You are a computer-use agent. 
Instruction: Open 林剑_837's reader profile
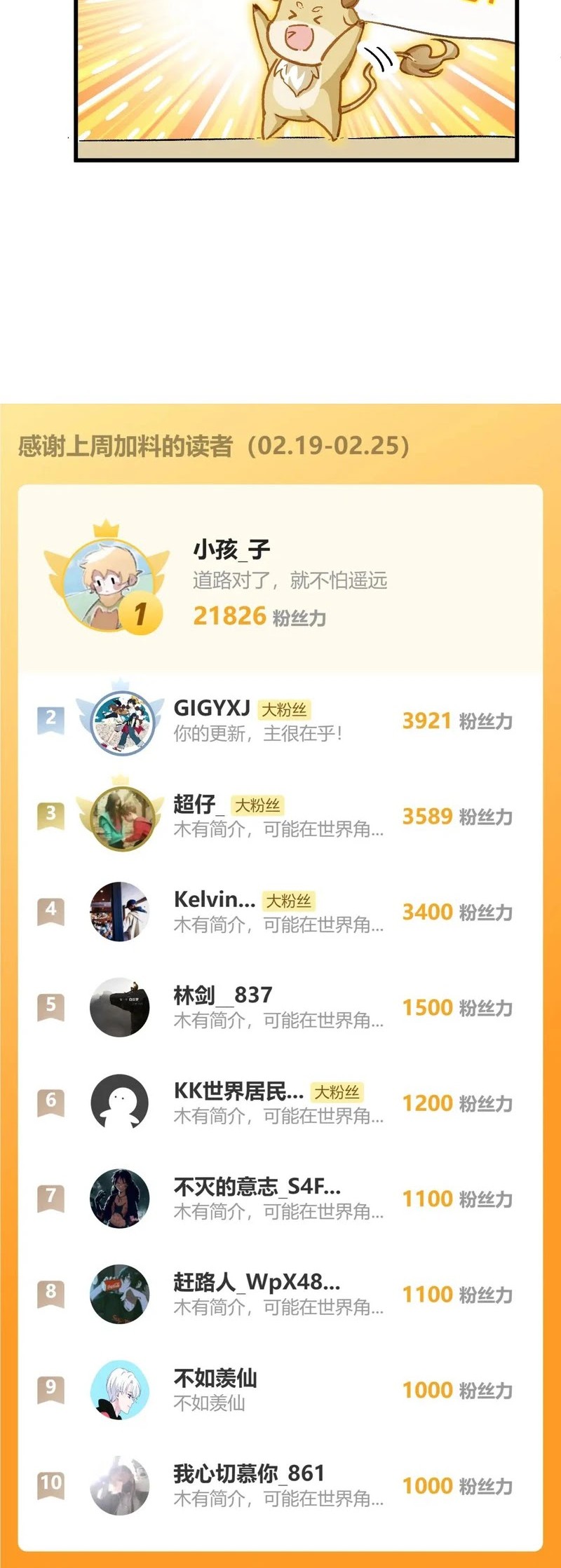point(223,995)
